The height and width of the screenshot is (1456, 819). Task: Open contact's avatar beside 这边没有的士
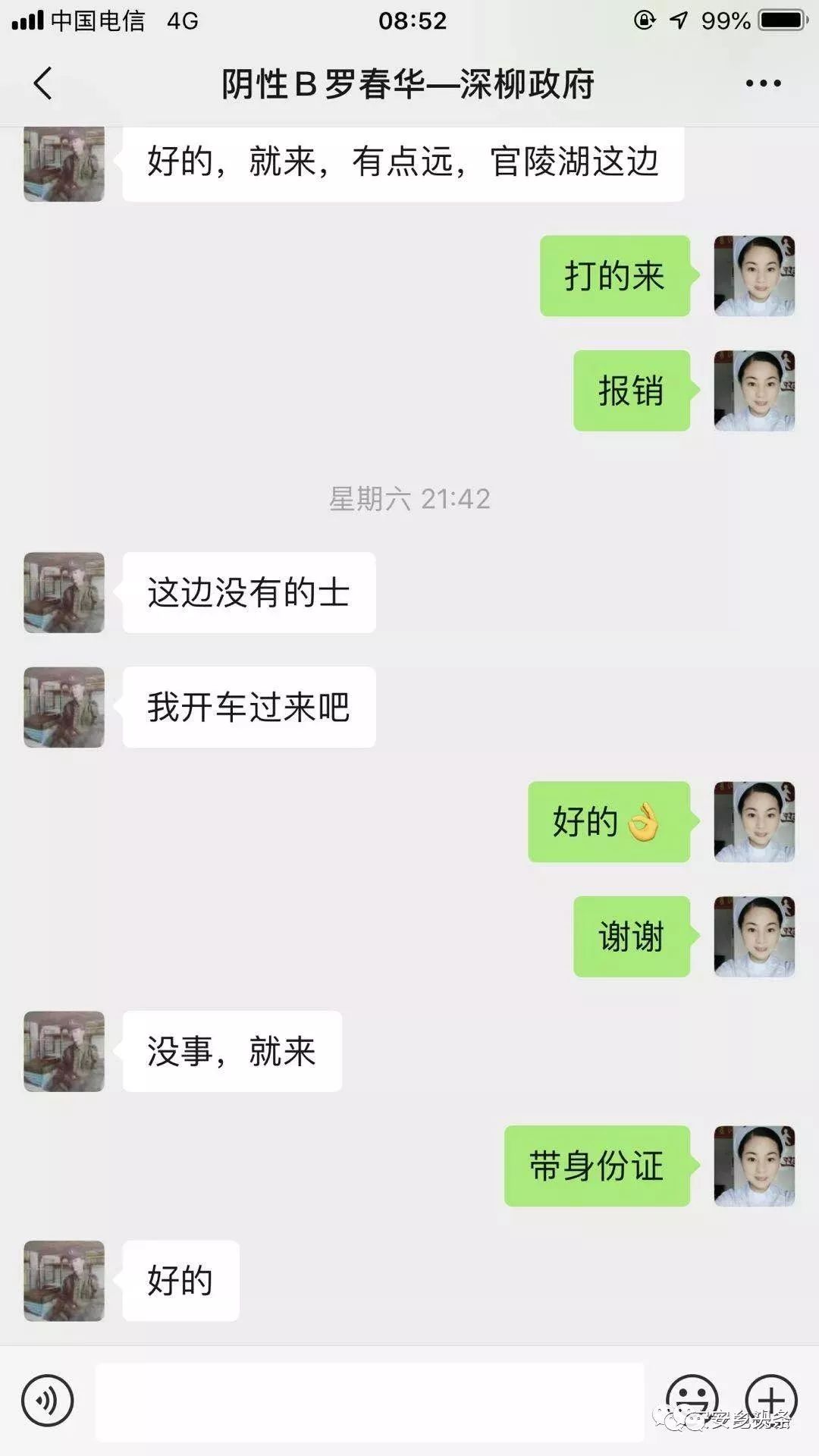(x=64, y=592)
